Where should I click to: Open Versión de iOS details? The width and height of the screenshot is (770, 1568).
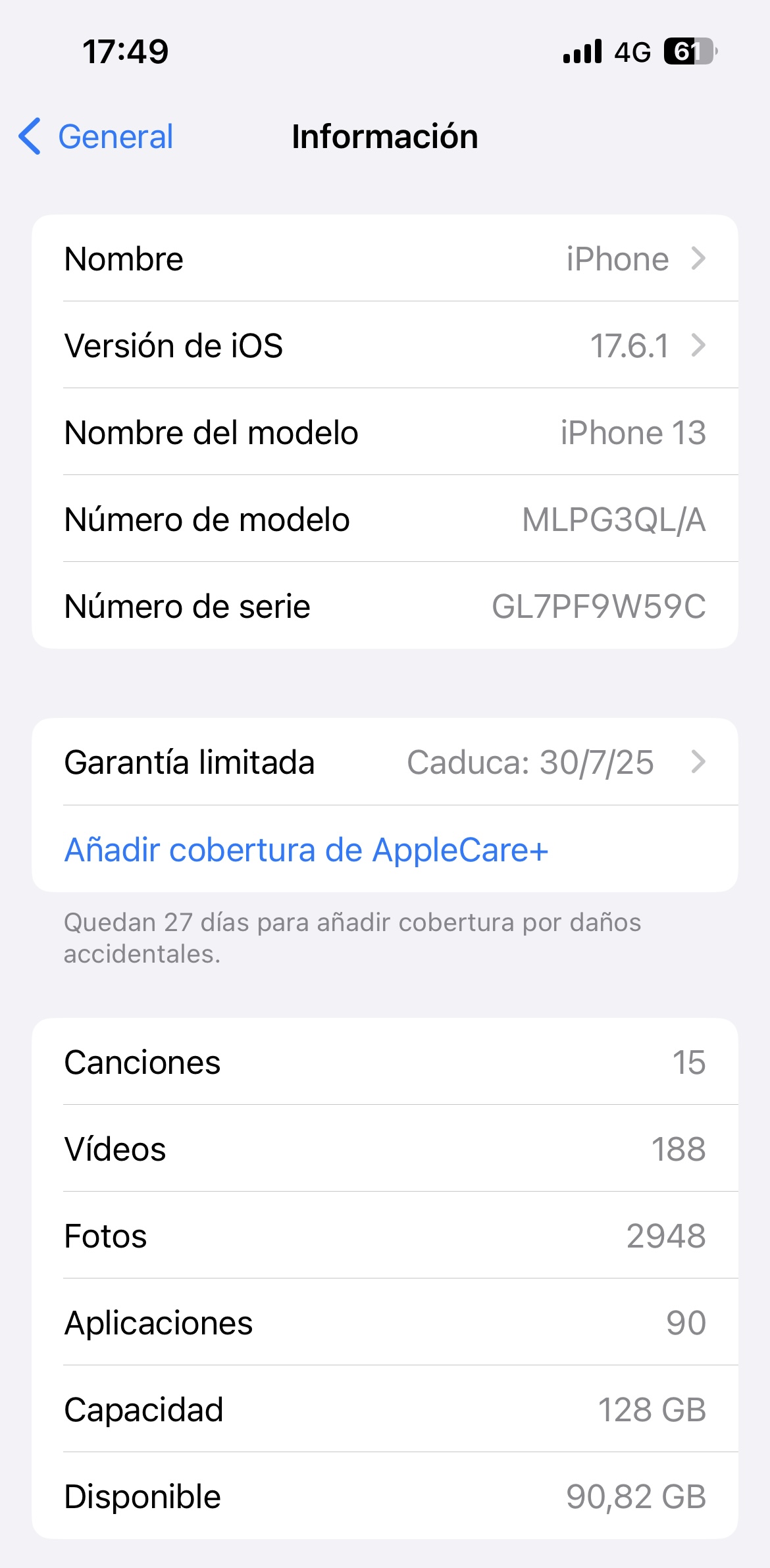pos(385,345)
